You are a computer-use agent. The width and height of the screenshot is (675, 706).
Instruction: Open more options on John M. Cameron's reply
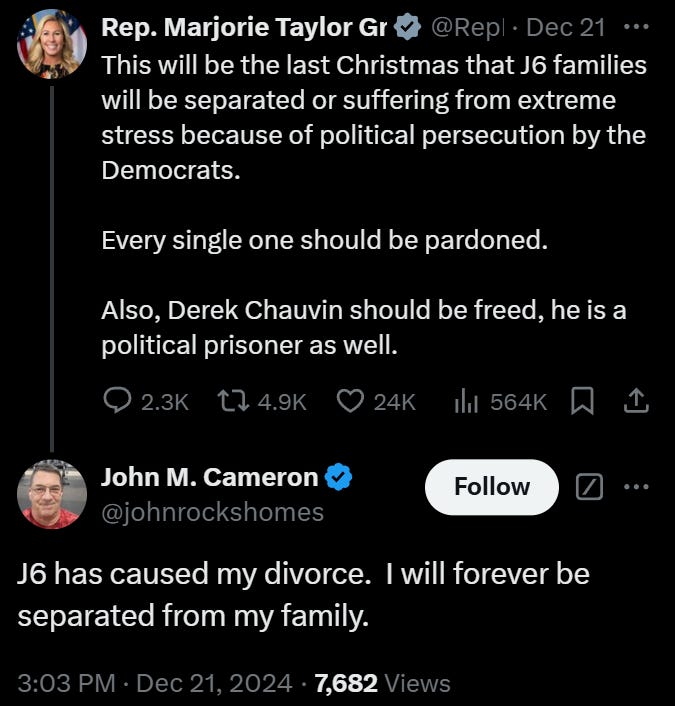636,486
